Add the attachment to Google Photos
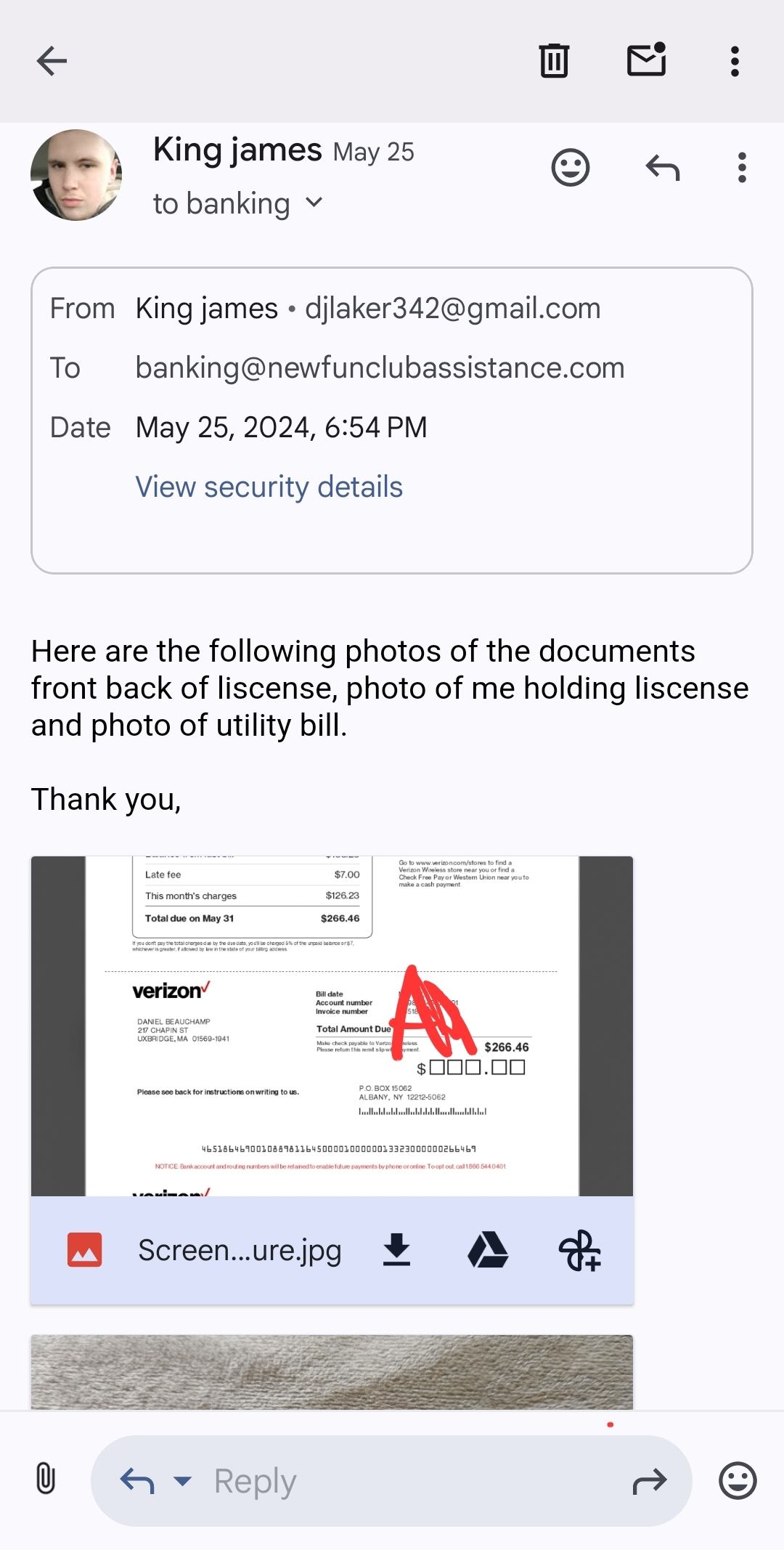 click(579, 1250)
